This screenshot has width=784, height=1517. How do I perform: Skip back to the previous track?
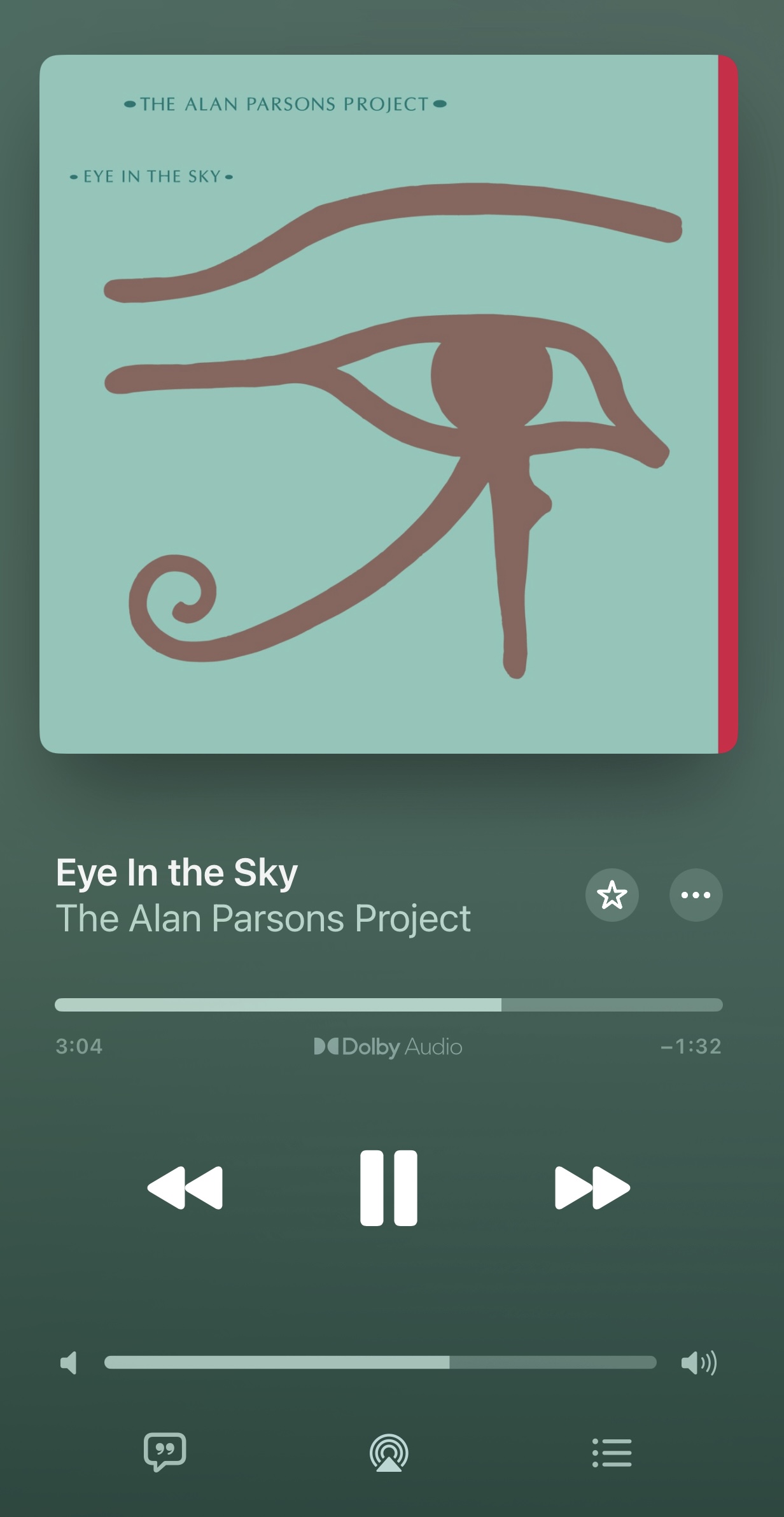tap(185, 1187)
